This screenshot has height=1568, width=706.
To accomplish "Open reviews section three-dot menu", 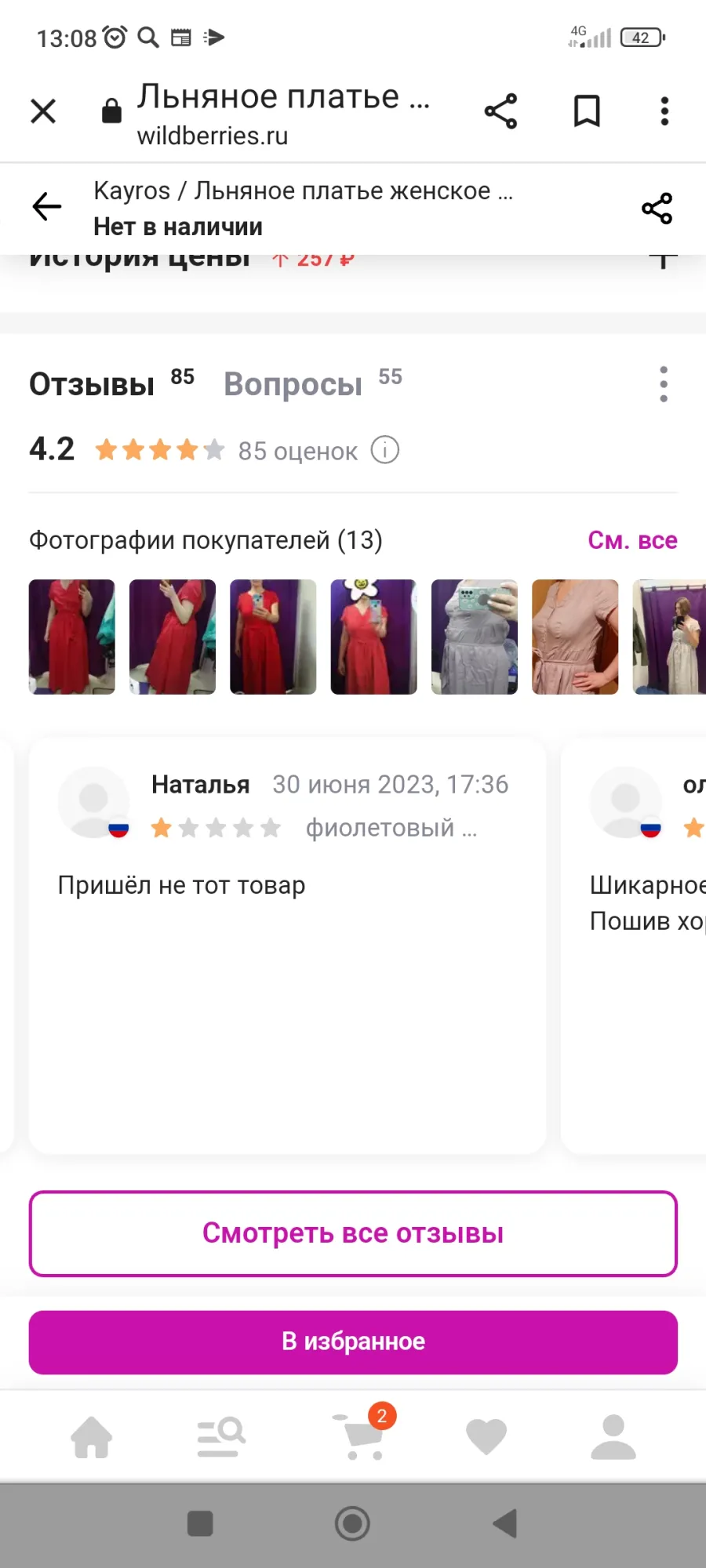I will [664, 384].
